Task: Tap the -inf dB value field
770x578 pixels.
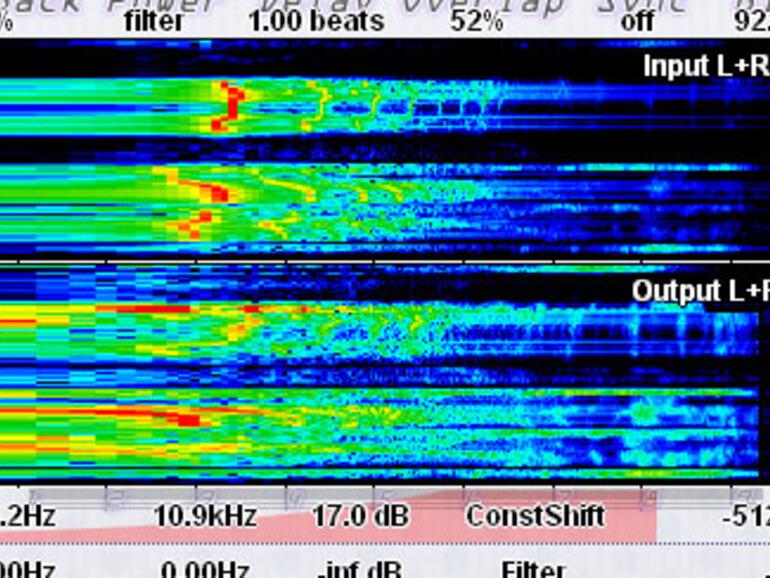Action: (x=359, y=569)
